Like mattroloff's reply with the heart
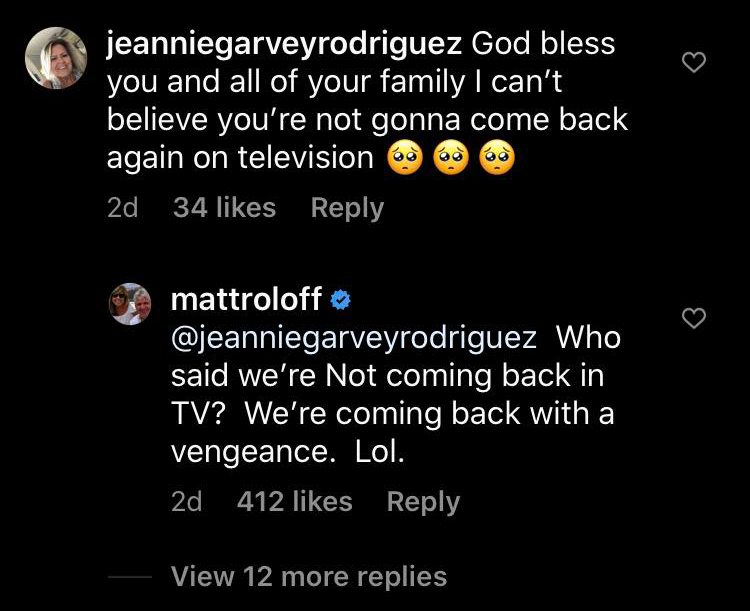This screenshot has width=750, height=611. click(x=693, y=319)
